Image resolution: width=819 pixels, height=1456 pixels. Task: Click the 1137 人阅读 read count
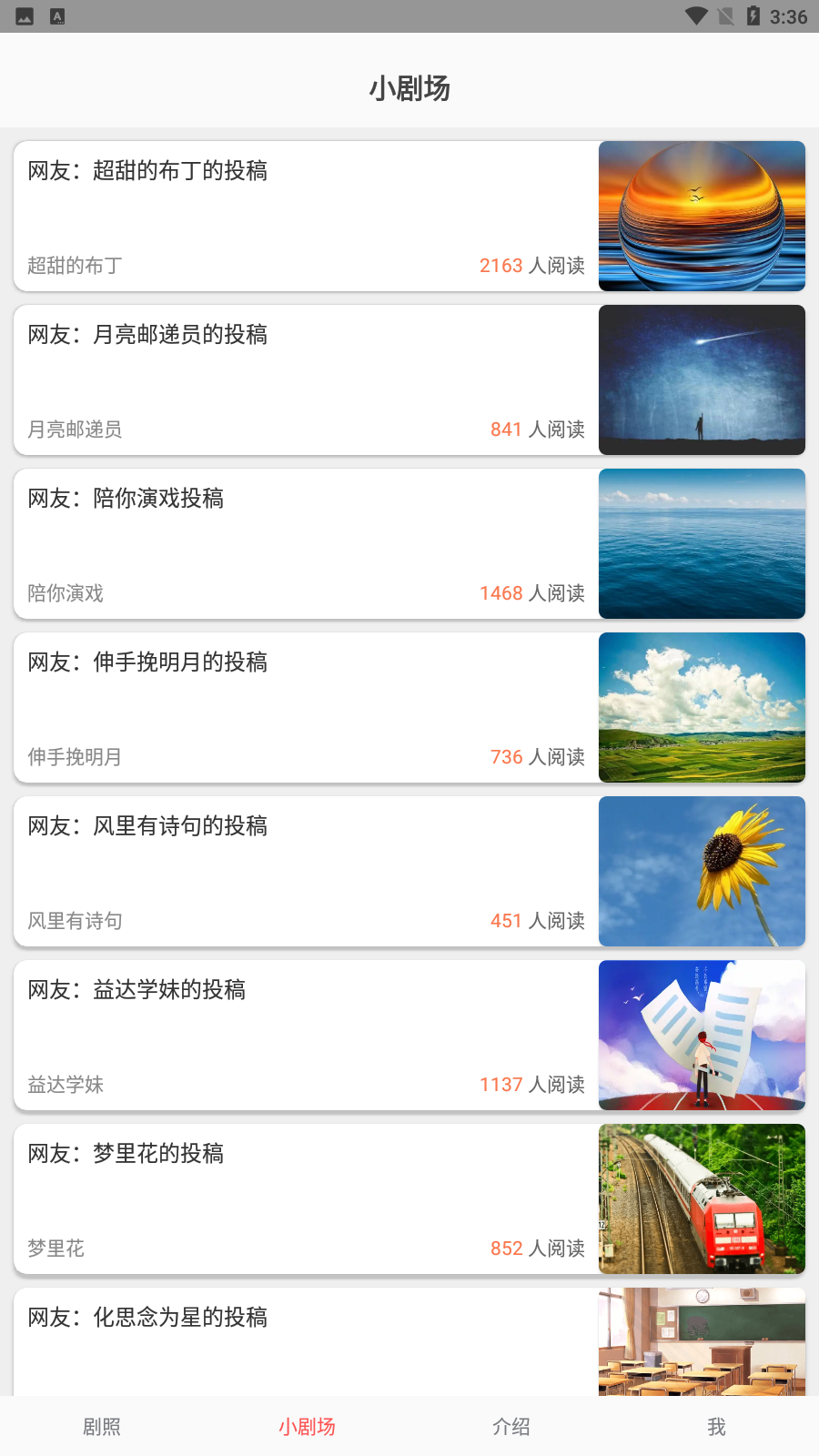pyautogui.click(x=532, y=1085)
